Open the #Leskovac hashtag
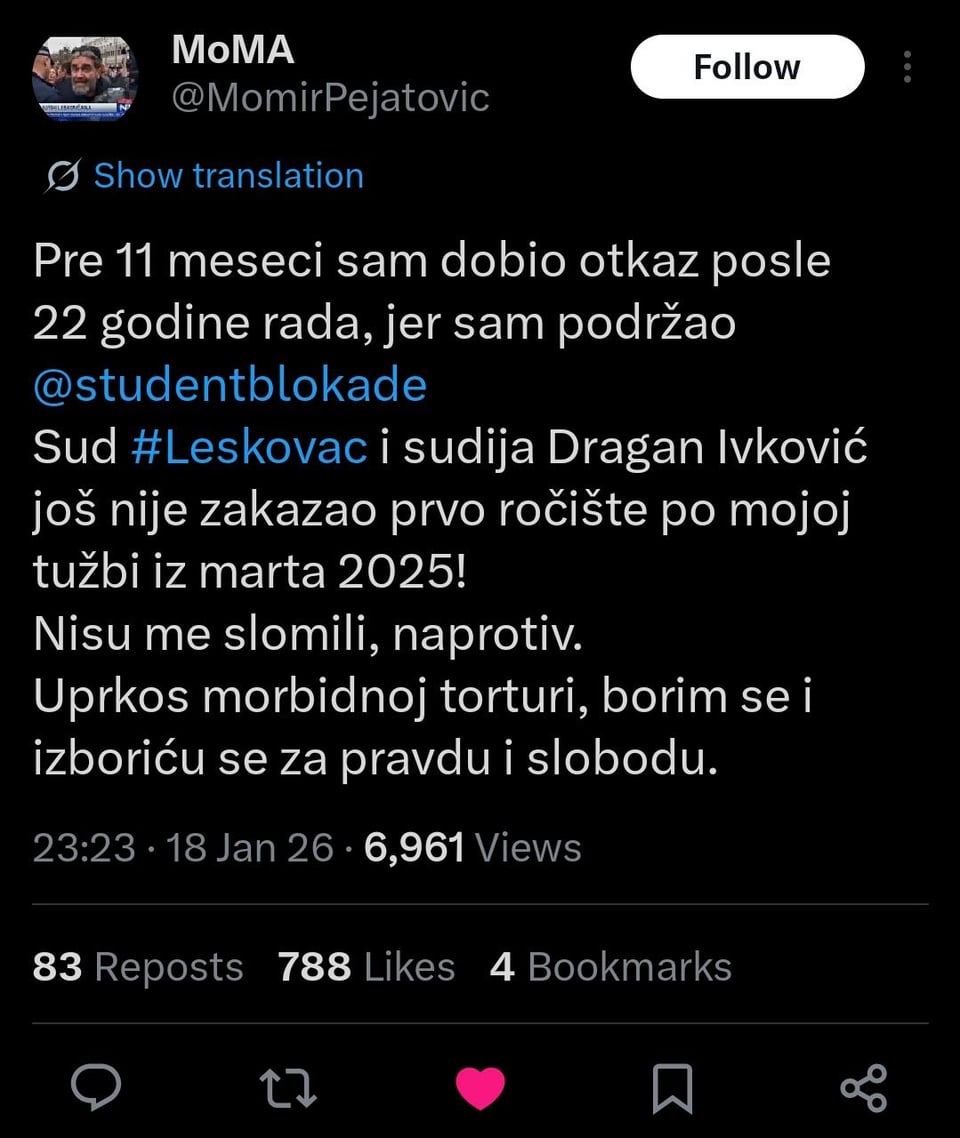Image resolution: width=960 pixels, height=1138 pixels. click(x=249, y=449)
